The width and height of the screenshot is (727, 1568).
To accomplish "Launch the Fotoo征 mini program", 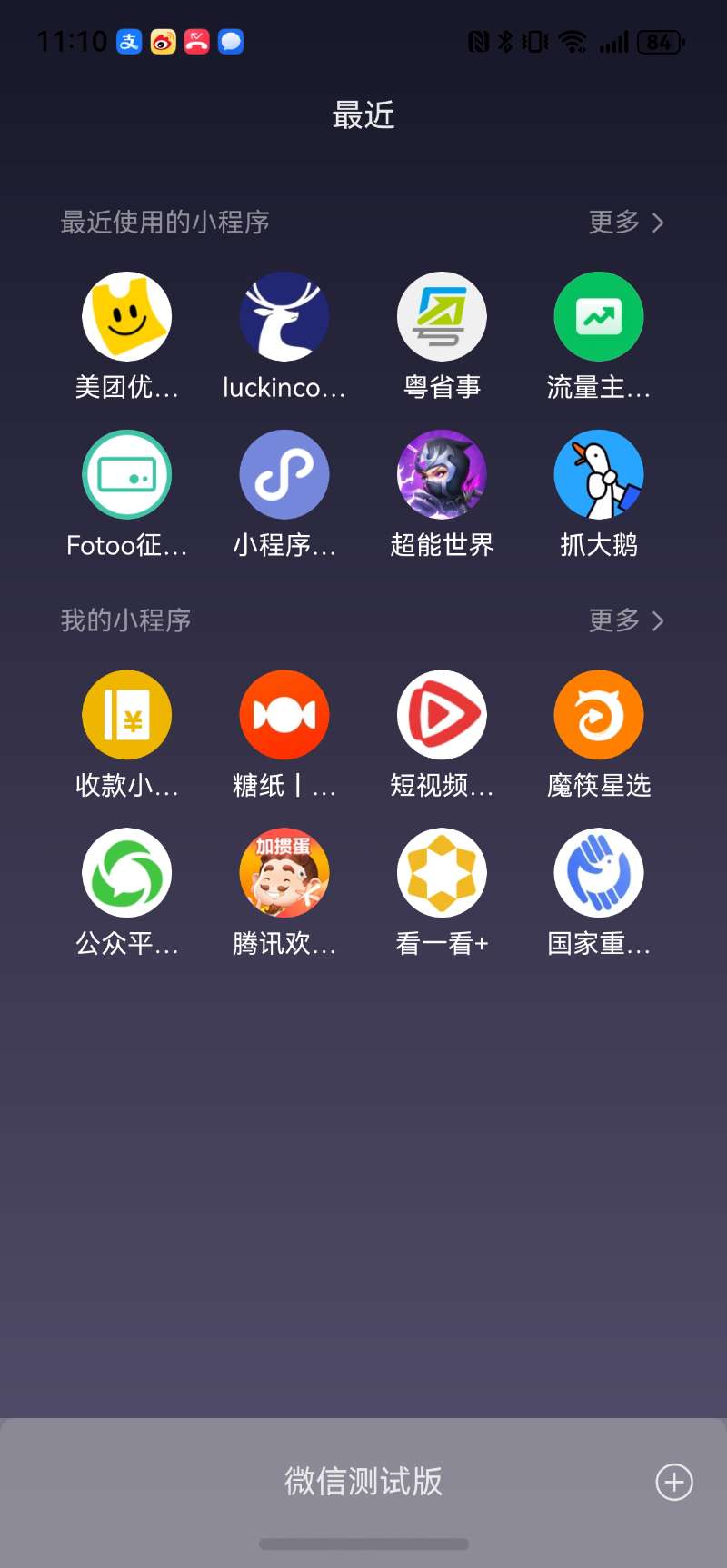I will (126, 475).
